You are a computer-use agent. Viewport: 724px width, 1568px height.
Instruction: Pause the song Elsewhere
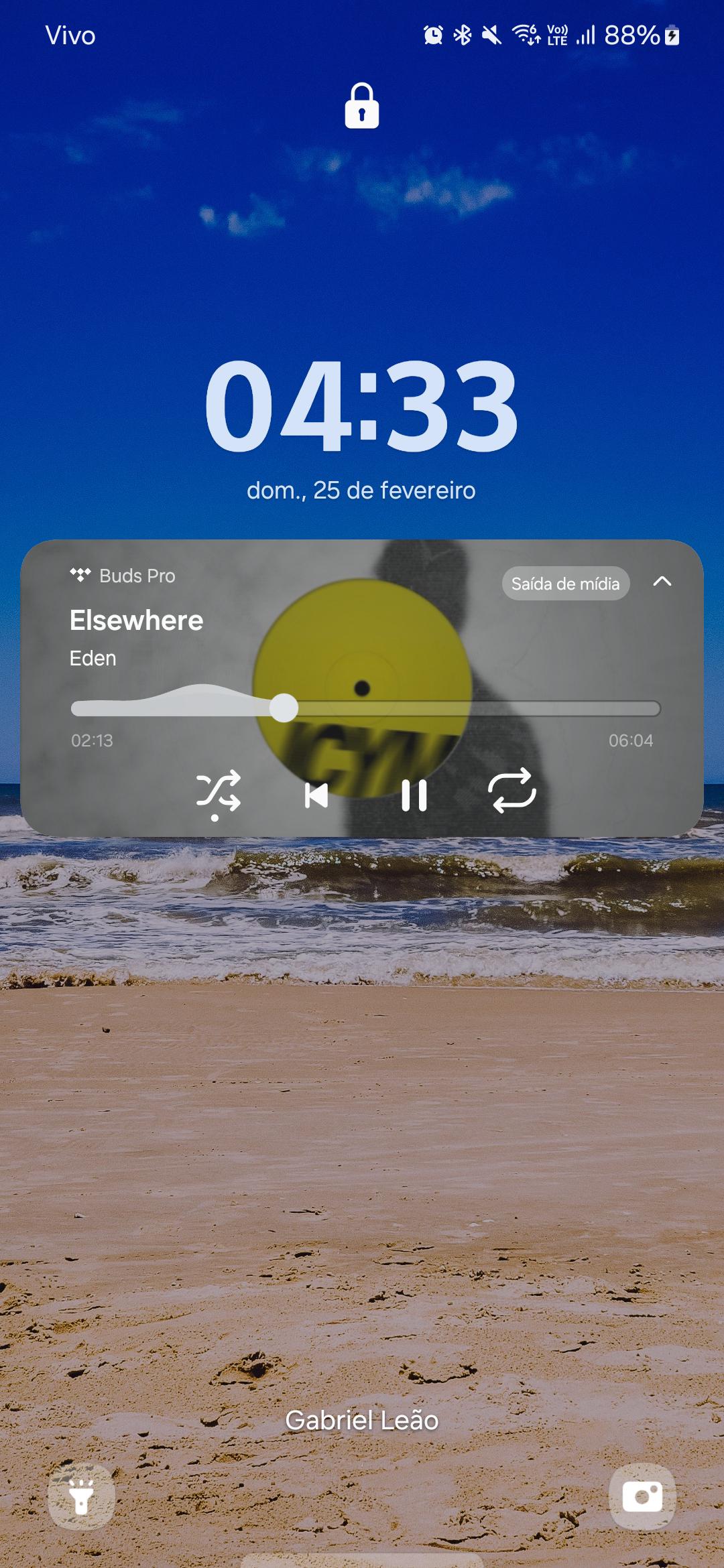point(414,795)
